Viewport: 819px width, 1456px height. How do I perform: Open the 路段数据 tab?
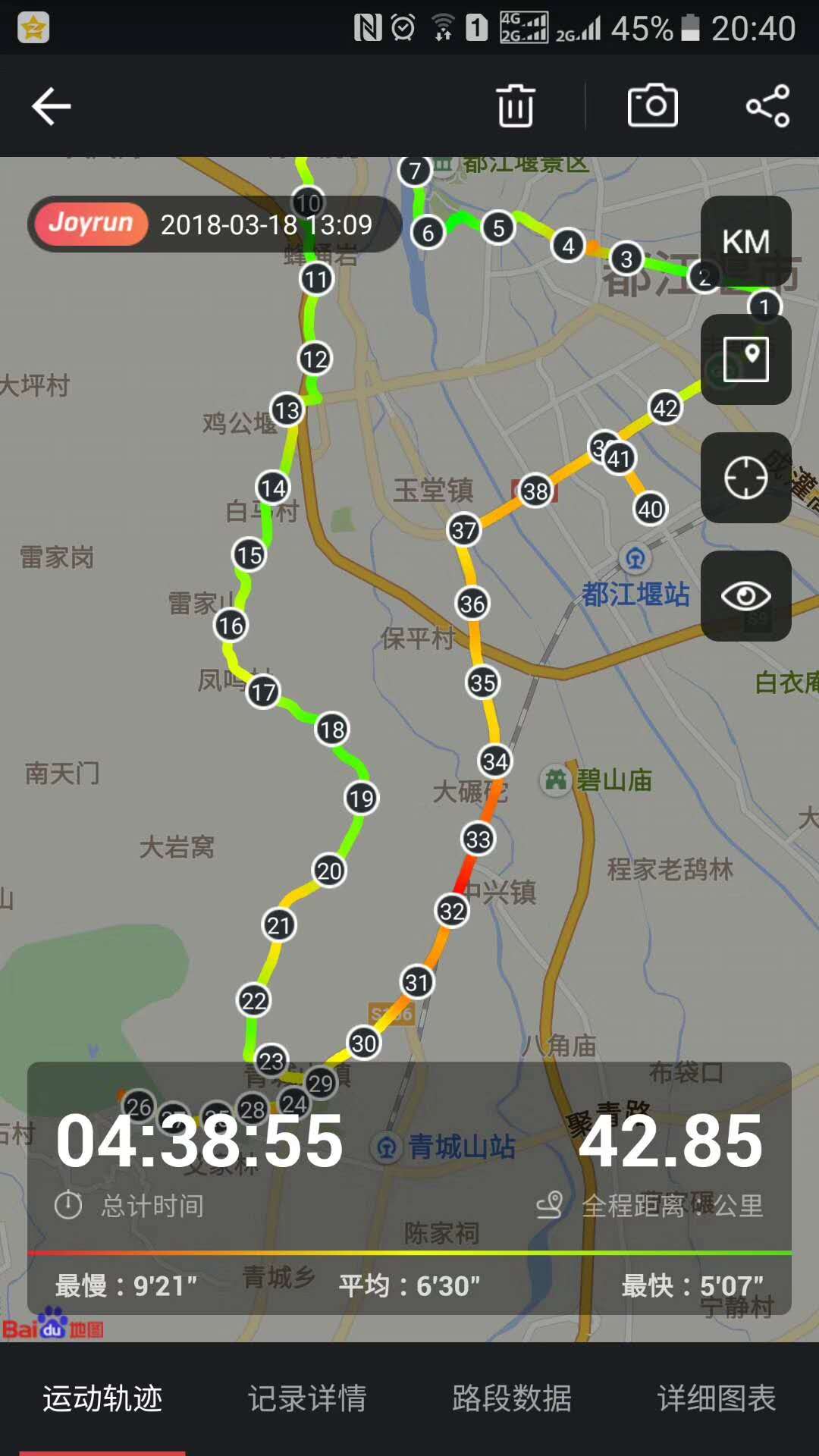[512, 1398]
